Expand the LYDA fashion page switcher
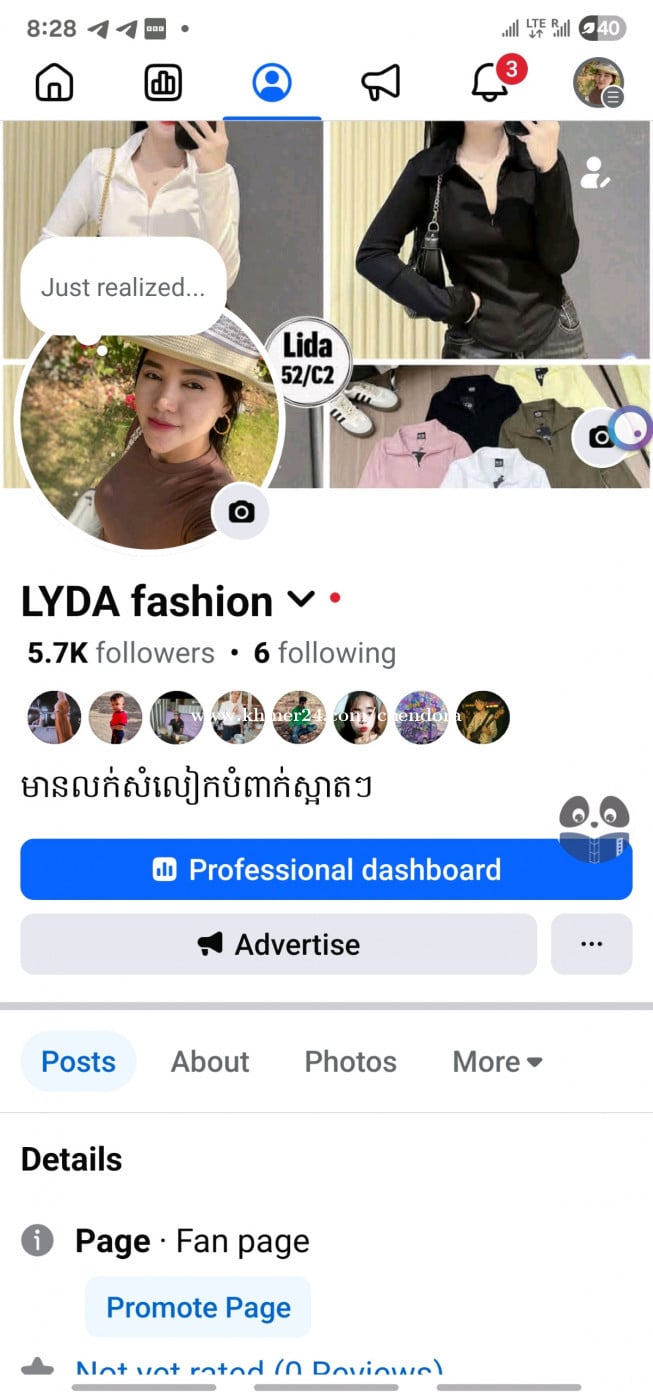Screen dimensions: 653x1400 pos(301,600)
